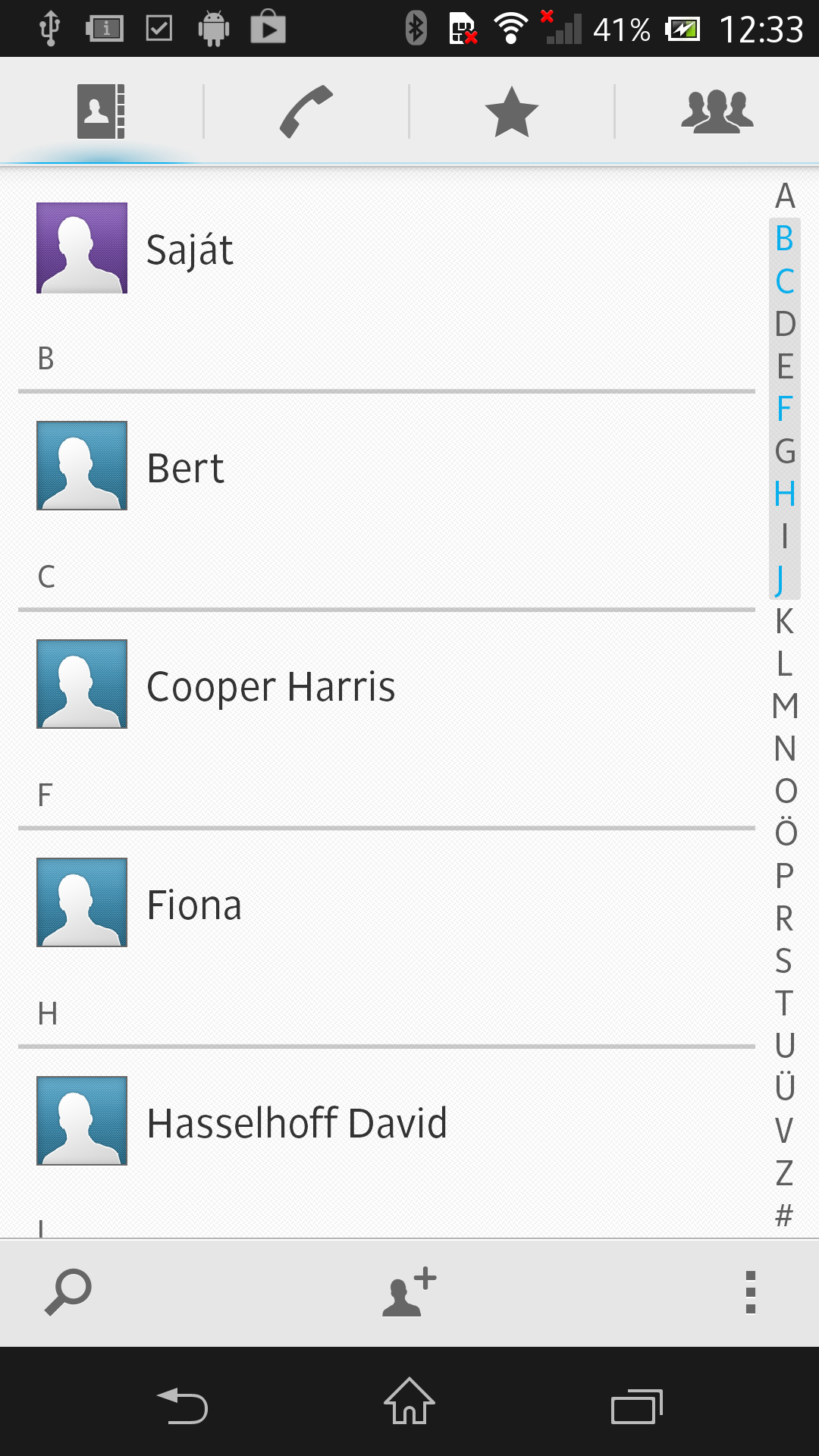Tap Bert's contact photo

[82, 466]
